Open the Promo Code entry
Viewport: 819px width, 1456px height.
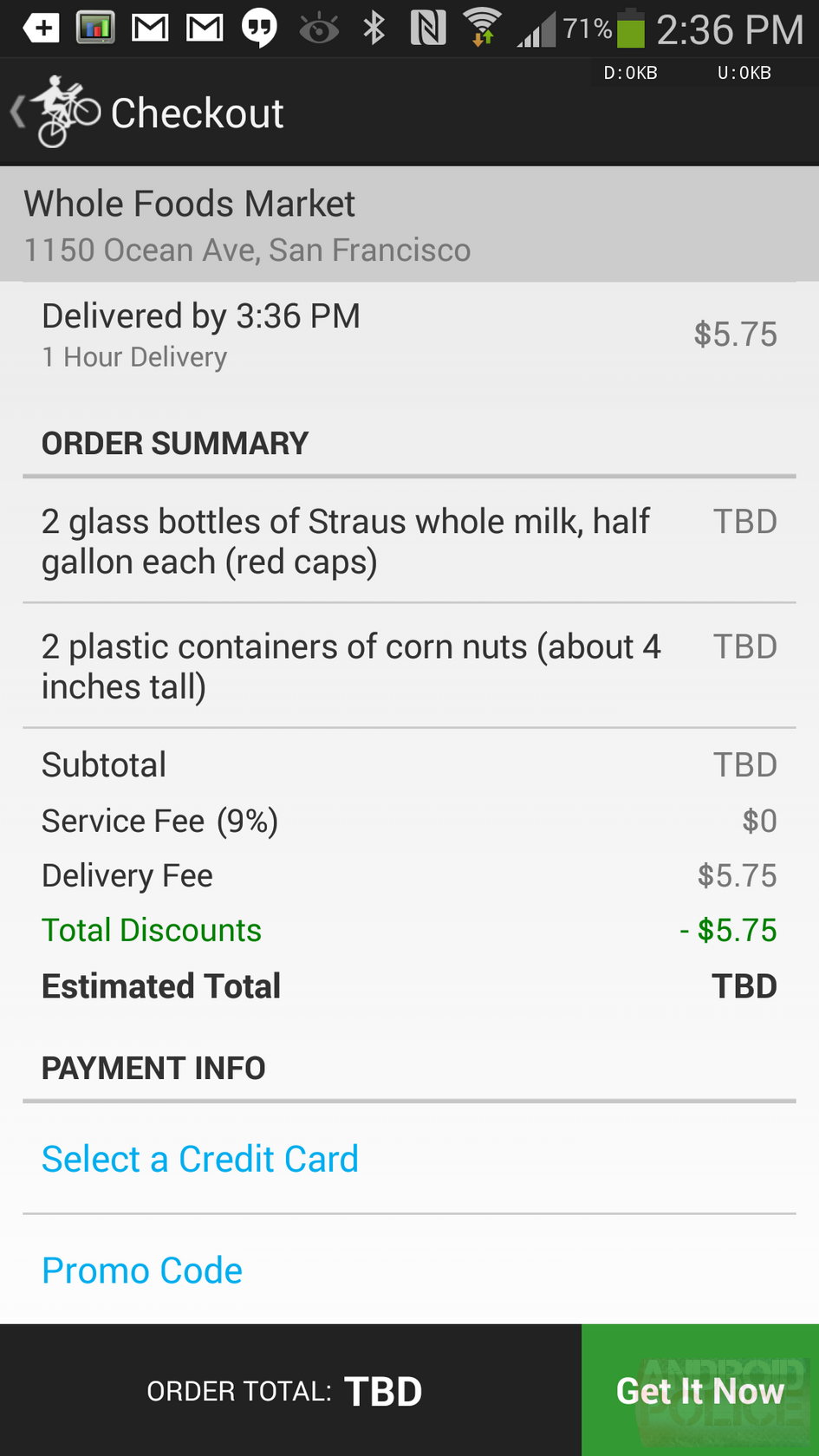click(x=141, y=1271)
